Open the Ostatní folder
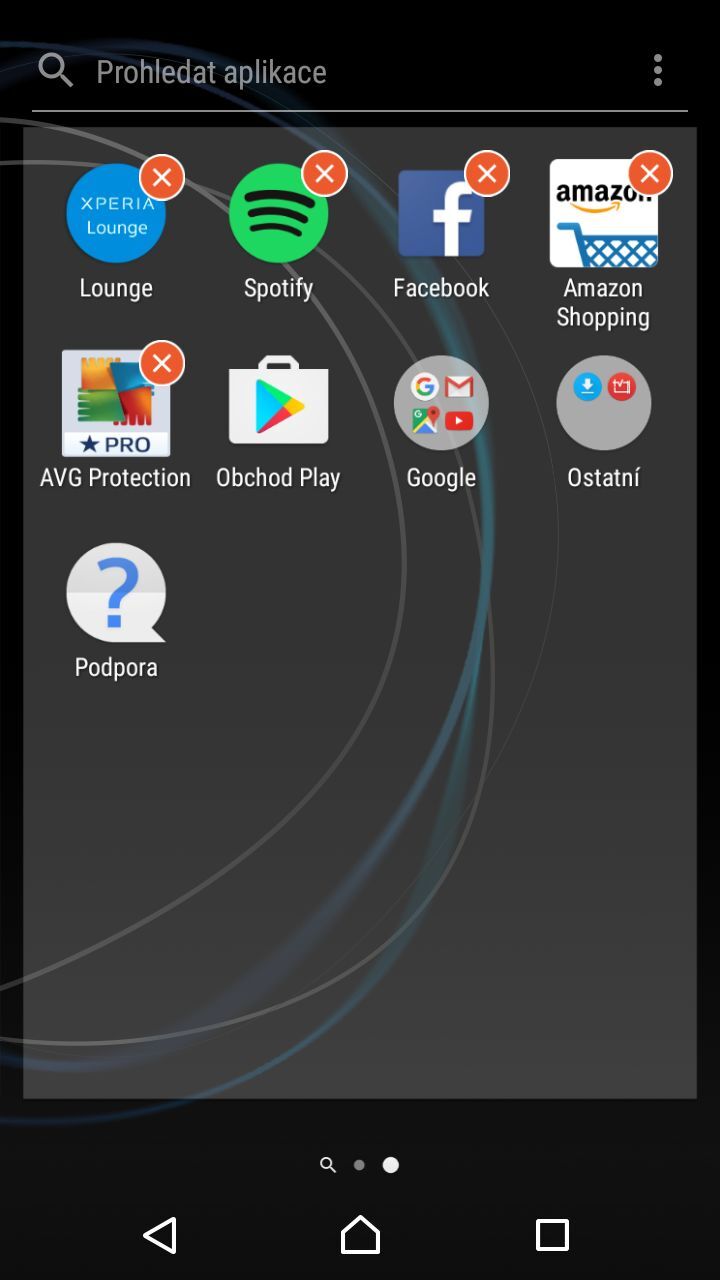 tap(603, 403)
